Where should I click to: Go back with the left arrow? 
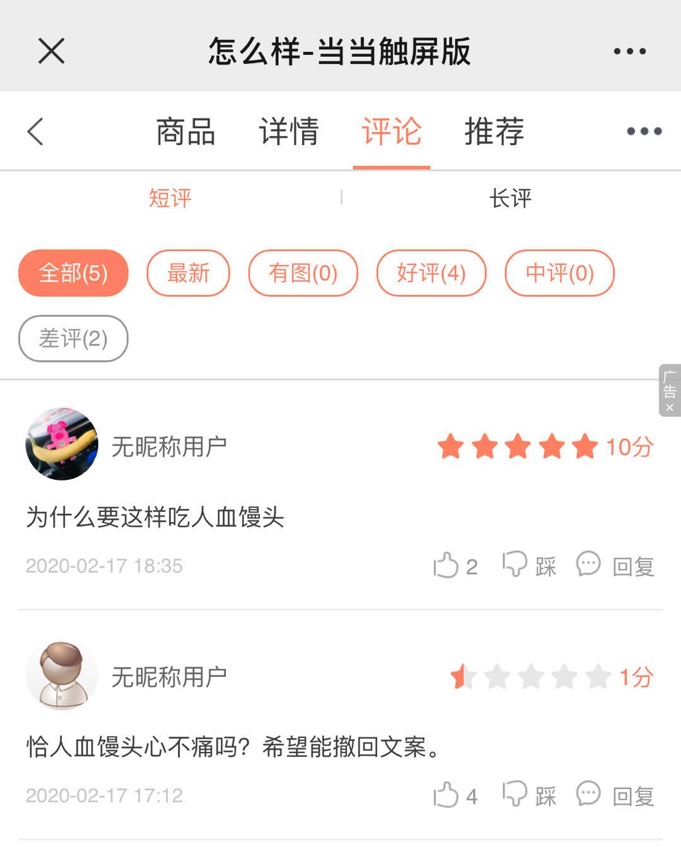click(x=36, y=131)
